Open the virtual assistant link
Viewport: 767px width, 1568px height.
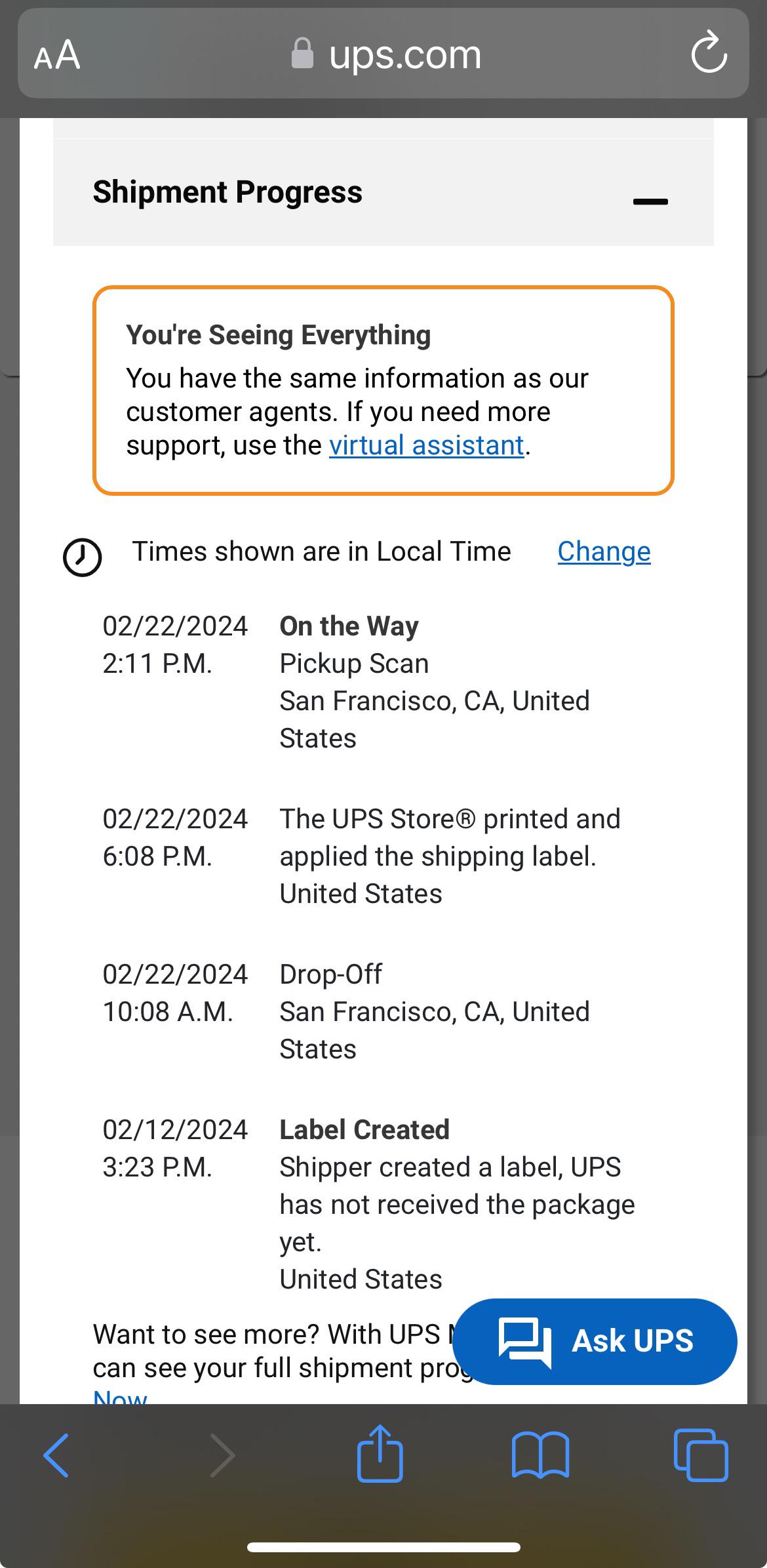pos(425,445)
